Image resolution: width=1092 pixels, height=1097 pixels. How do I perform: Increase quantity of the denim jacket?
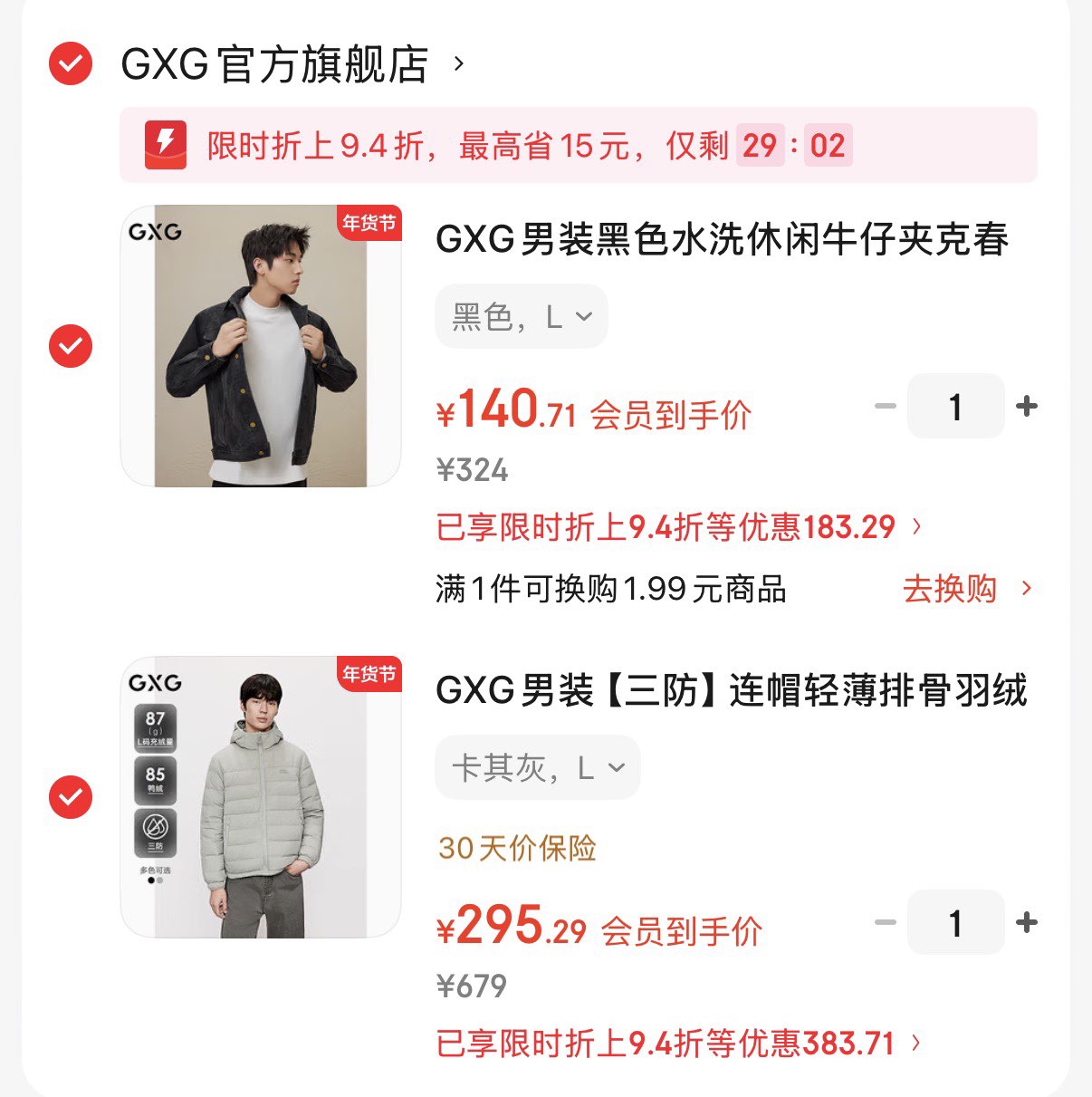tap(1026, 406)
